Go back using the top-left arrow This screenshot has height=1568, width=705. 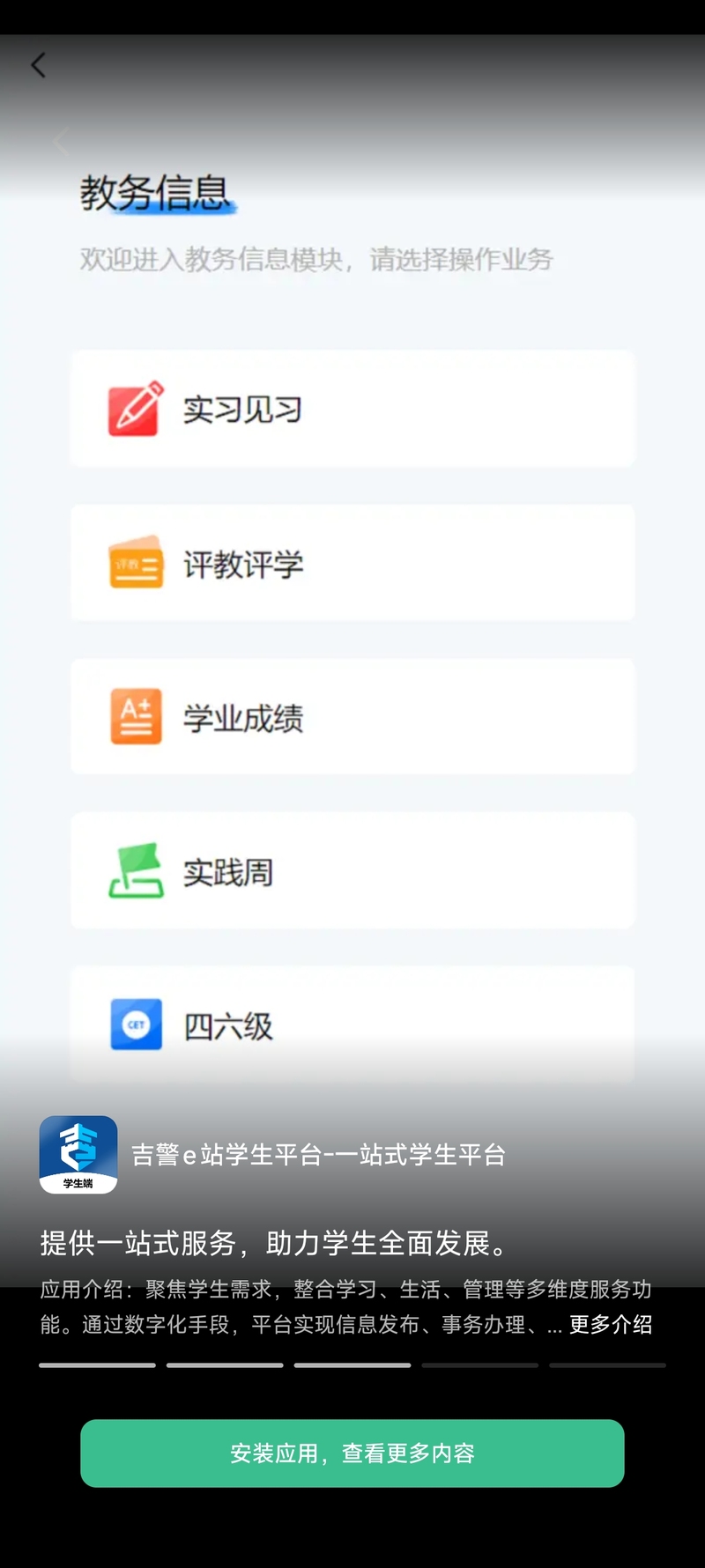(x=38, y=65)
